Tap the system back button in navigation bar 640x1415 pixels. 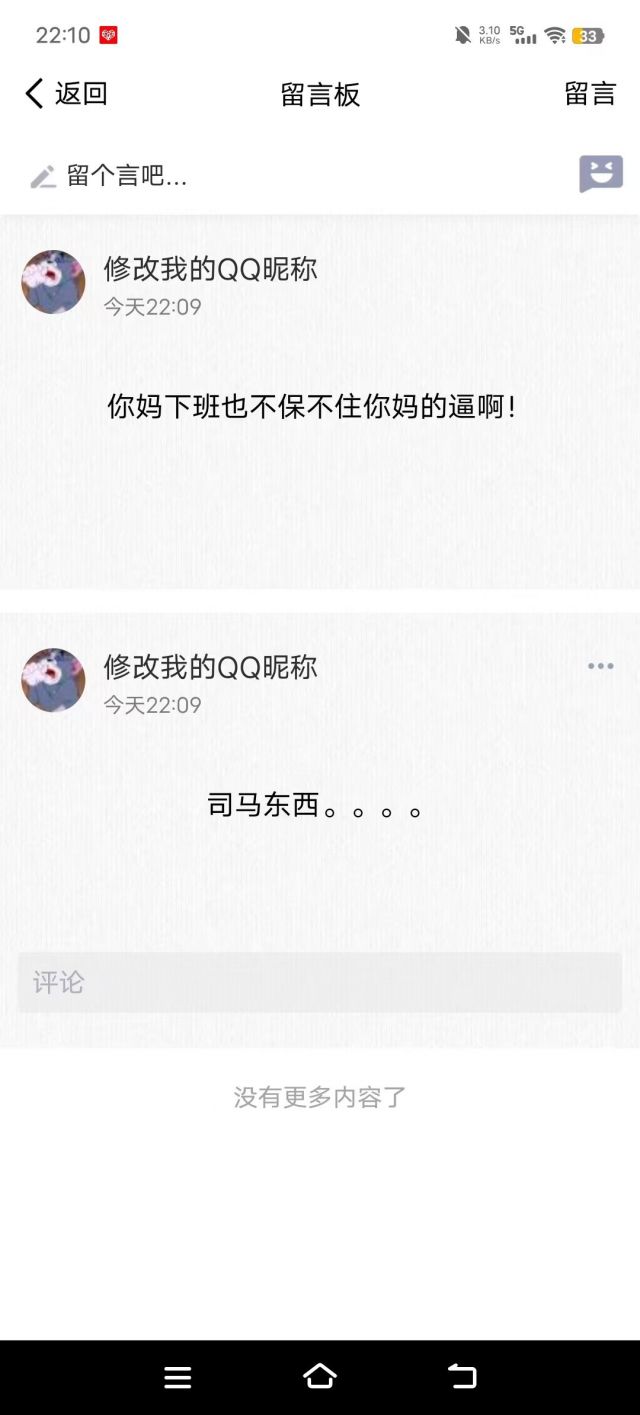[x=462, y=1377]
